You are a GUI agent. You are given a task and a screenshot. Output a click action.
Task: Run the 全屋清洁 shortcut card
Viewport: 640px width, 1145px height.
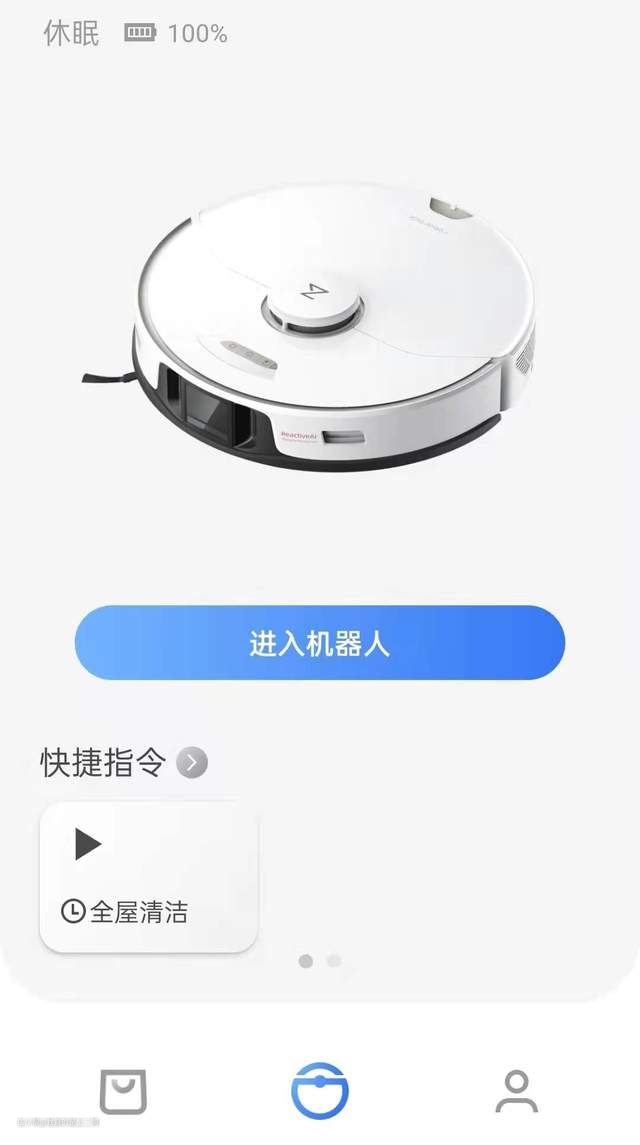click(x=148, y=876)
